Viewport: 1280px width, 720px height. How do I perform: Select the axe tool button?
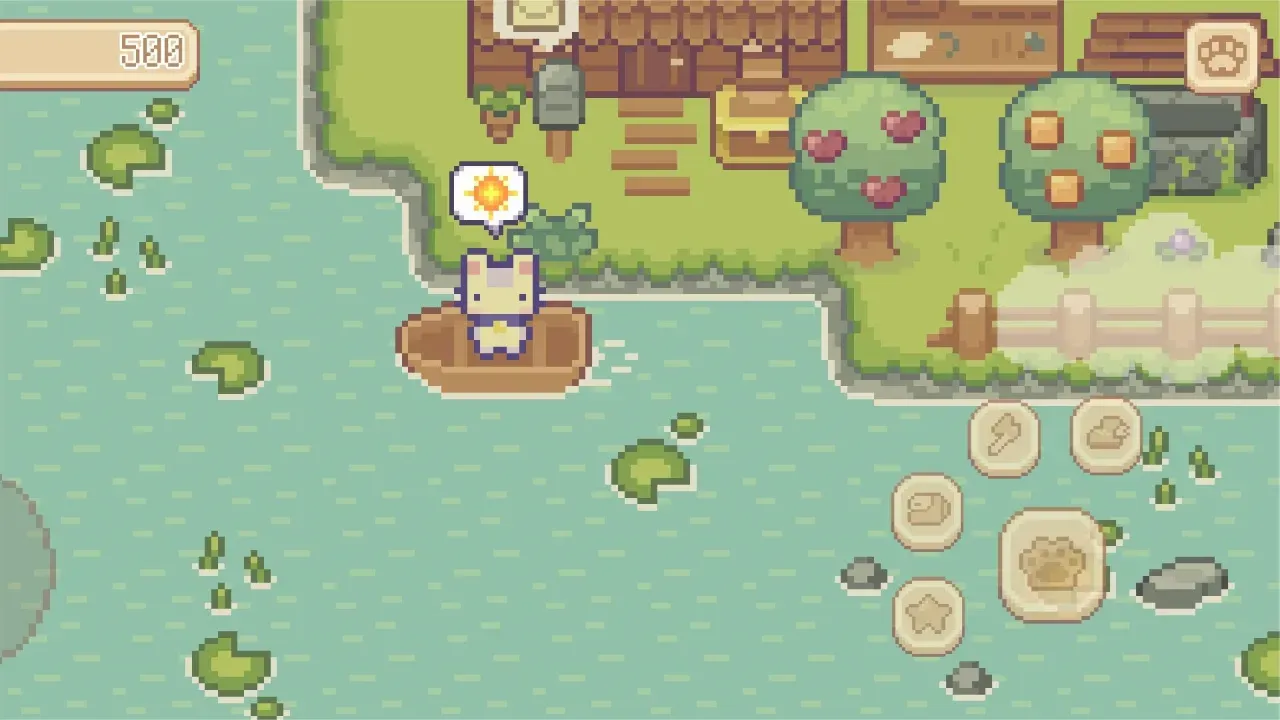click(1004, 438)
